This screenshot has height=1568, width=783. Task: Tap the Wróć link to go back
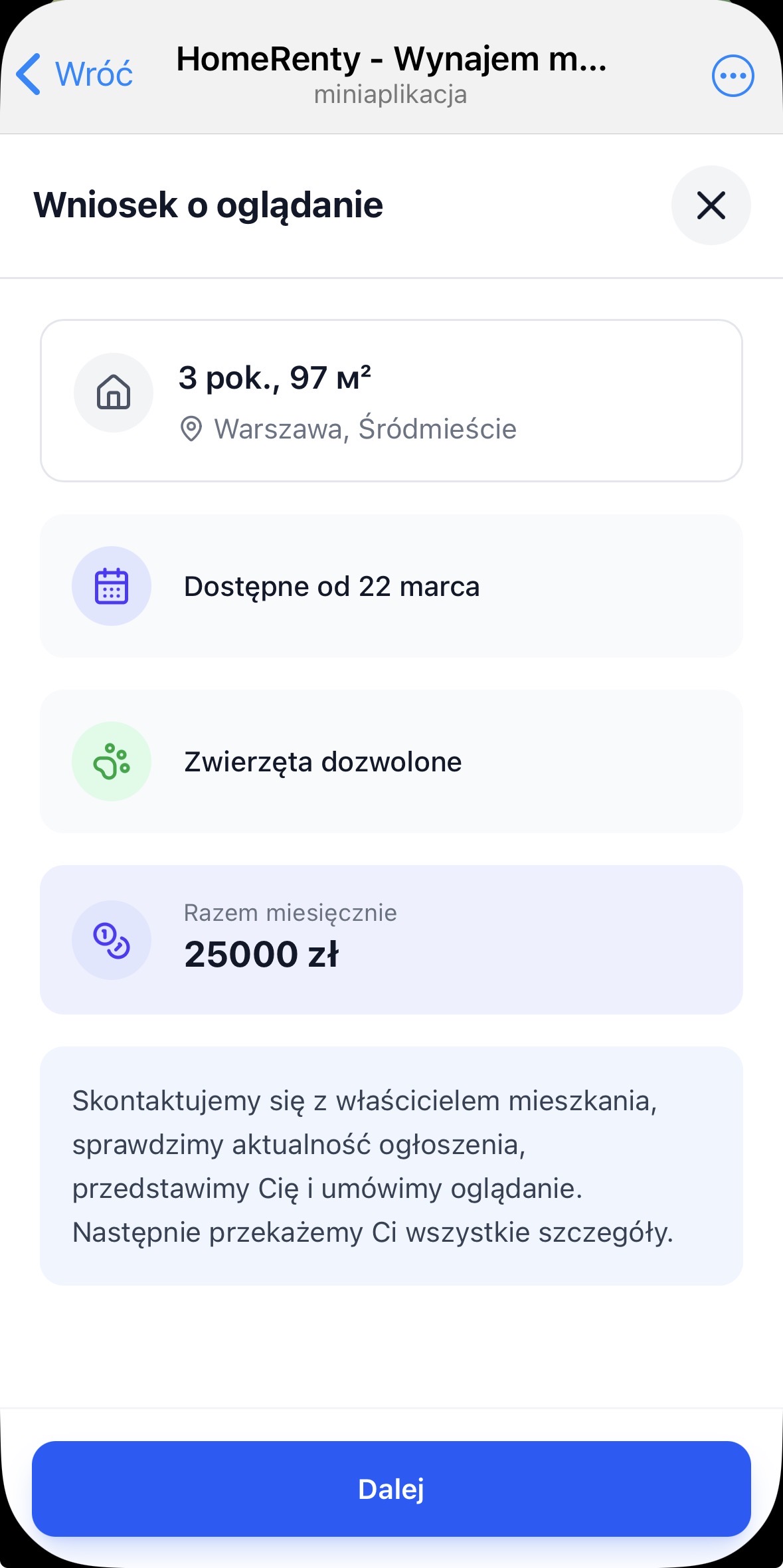94,73
